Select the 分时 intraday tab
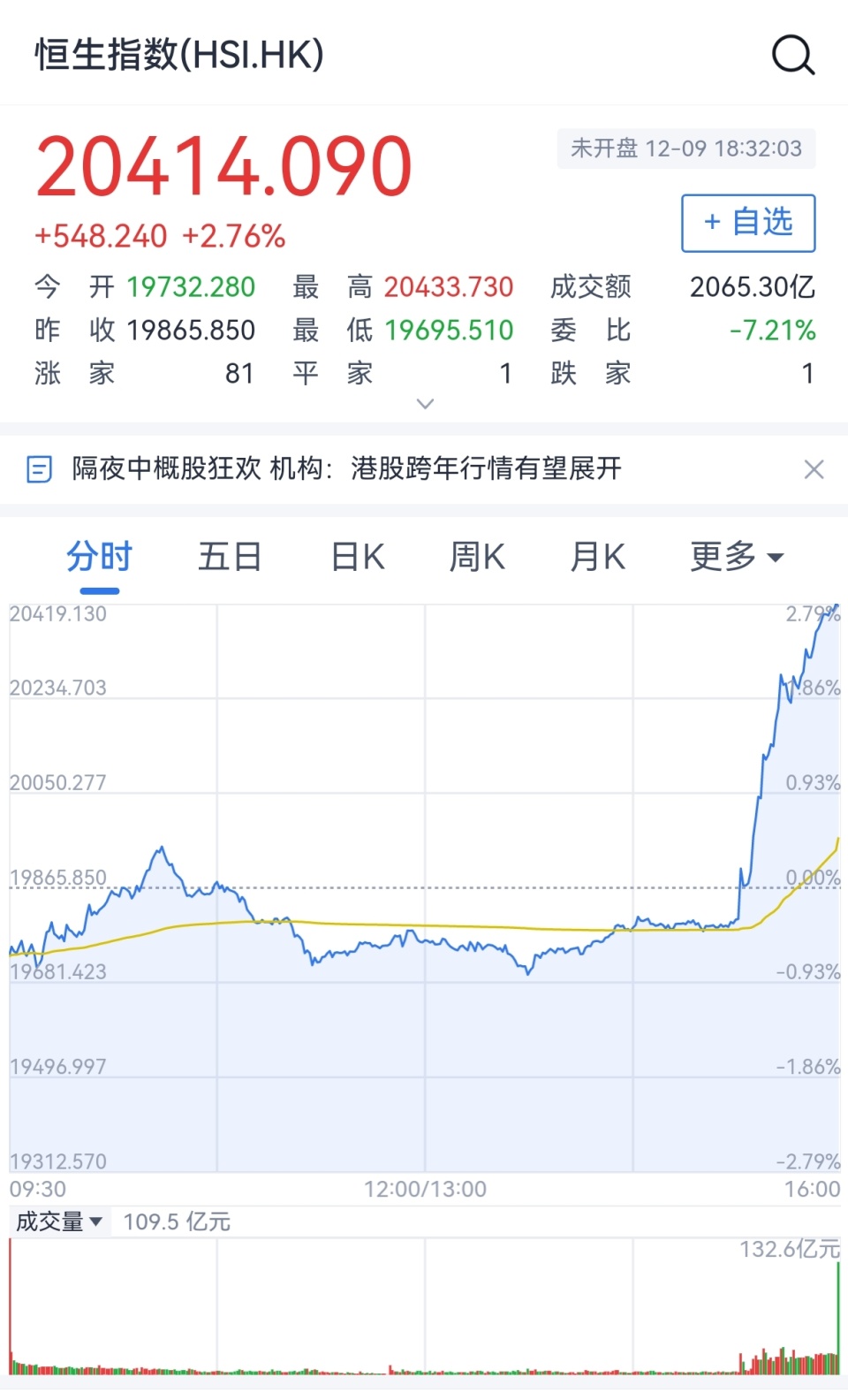The width and height of the screenshot is (848, 1400). [99, 556]
